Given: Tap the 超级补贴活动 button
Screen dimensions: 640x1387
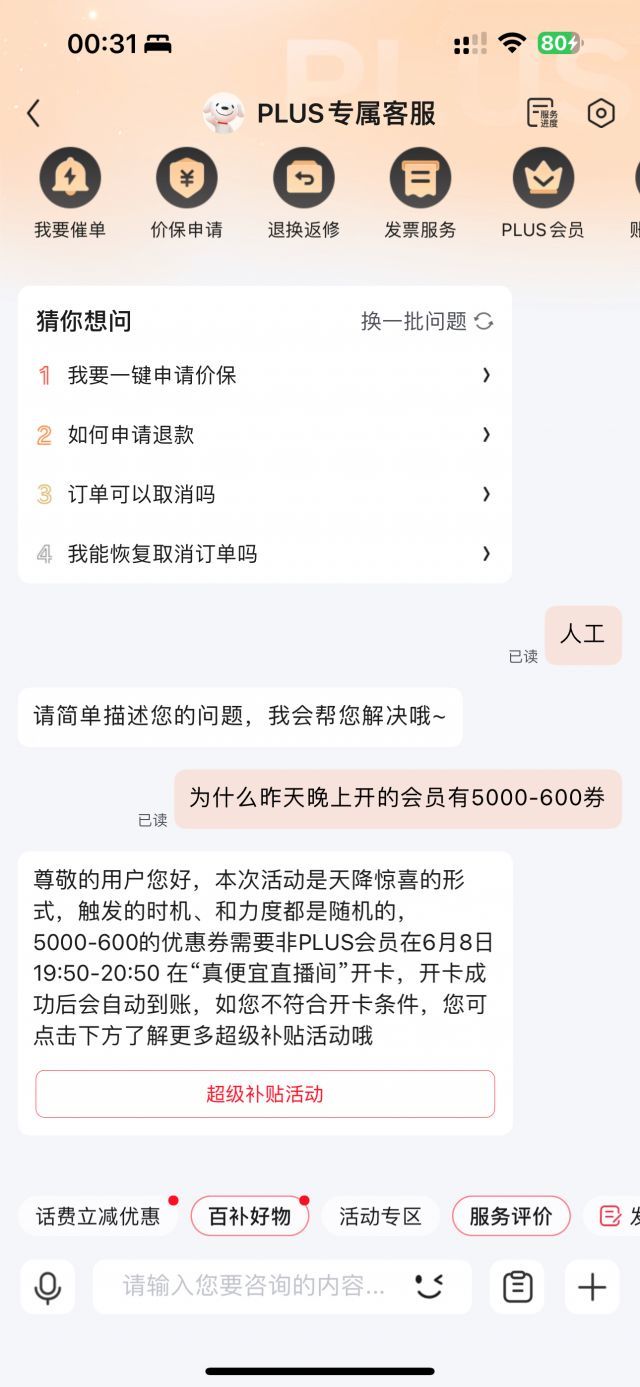Looking at the screenshot, I should pos(265,1094).
